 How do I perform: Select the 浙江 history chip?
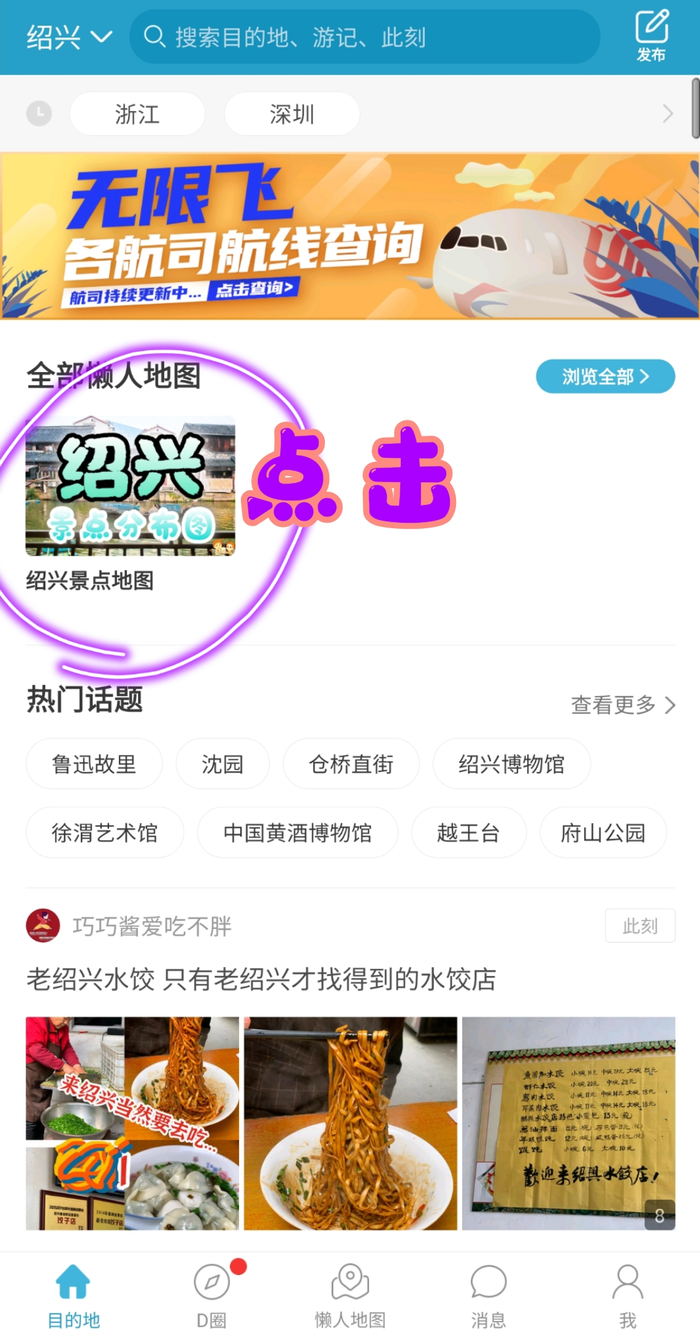pos(137,114)
